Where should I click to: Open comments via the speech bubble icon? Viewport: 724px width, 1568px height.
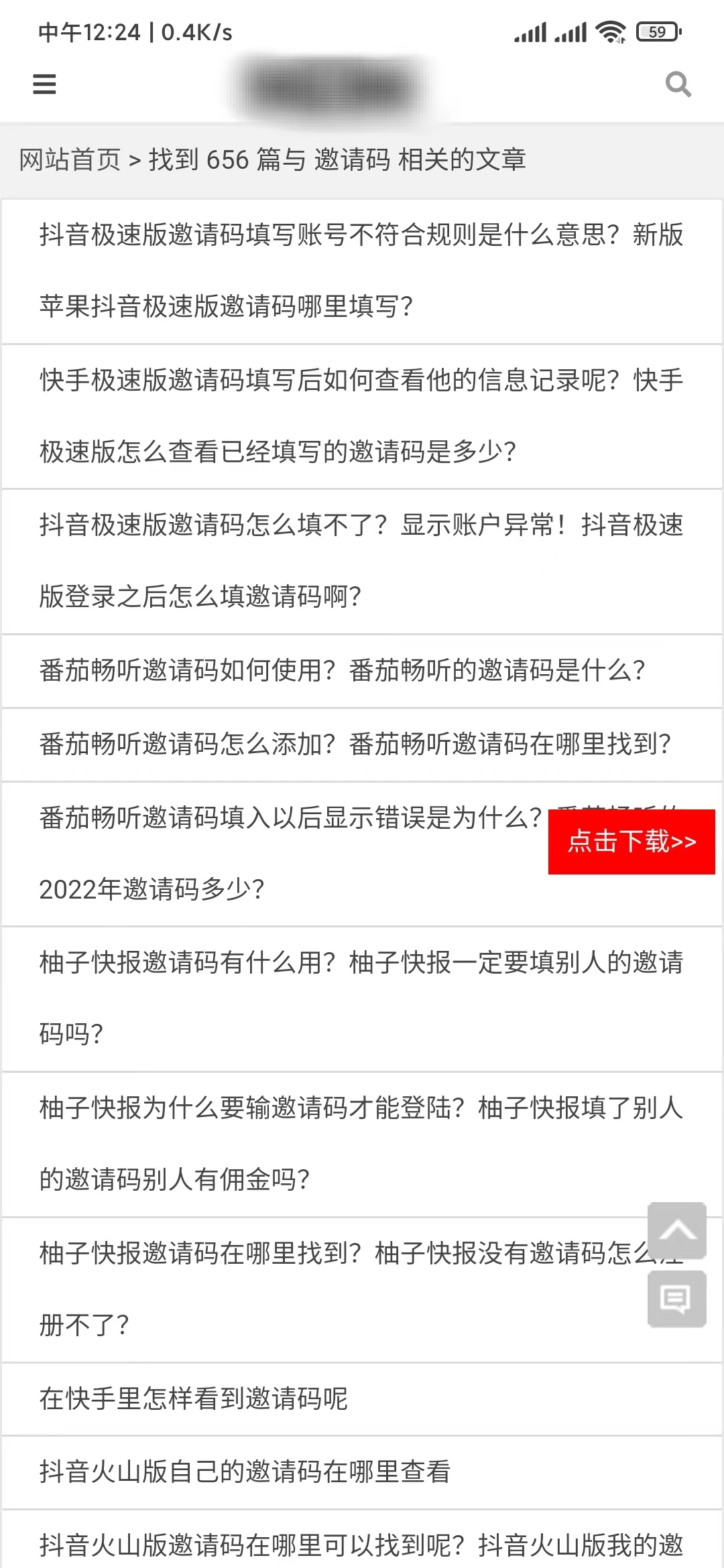click(676, 1299)
